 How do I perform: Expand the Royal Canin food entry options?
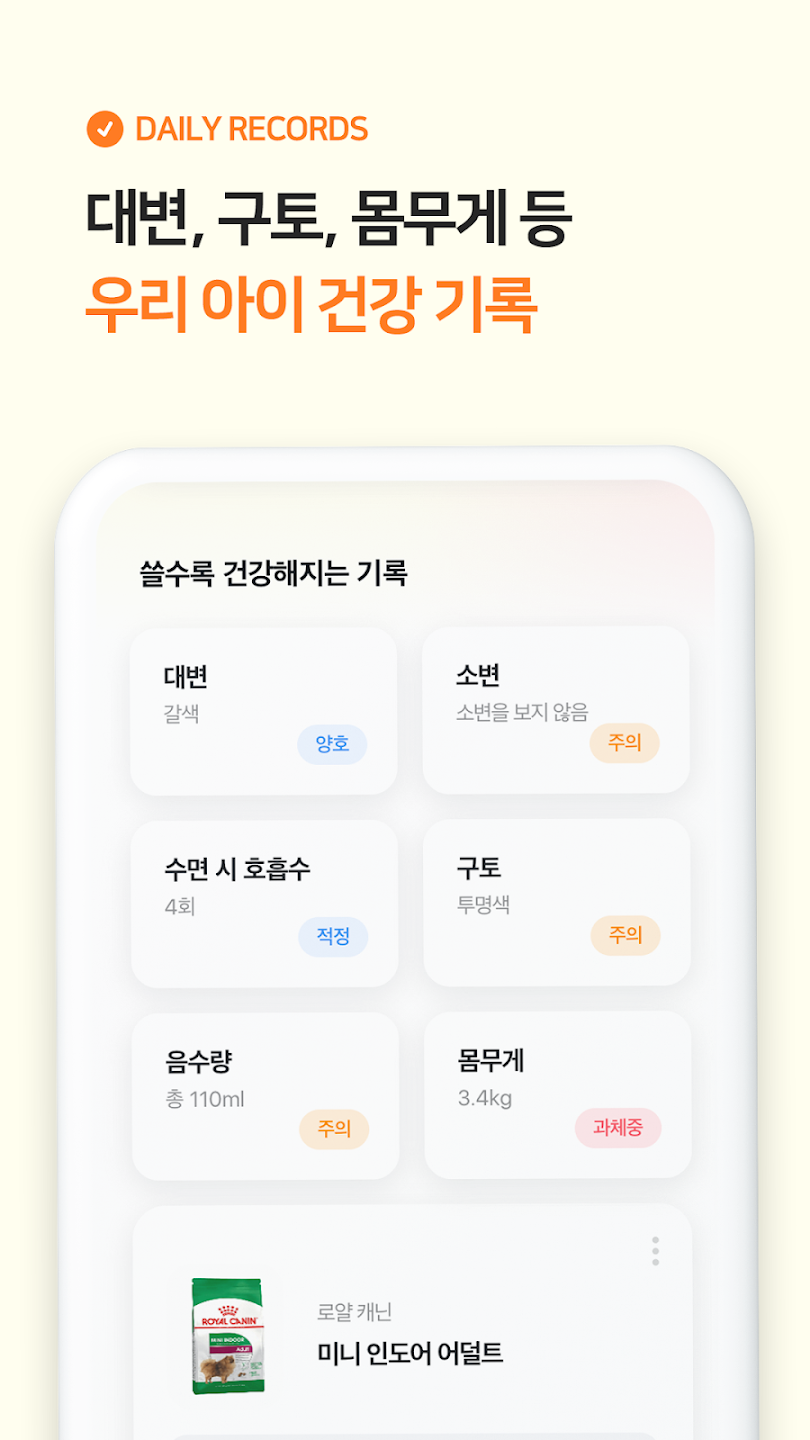(x=656, y=1253)
